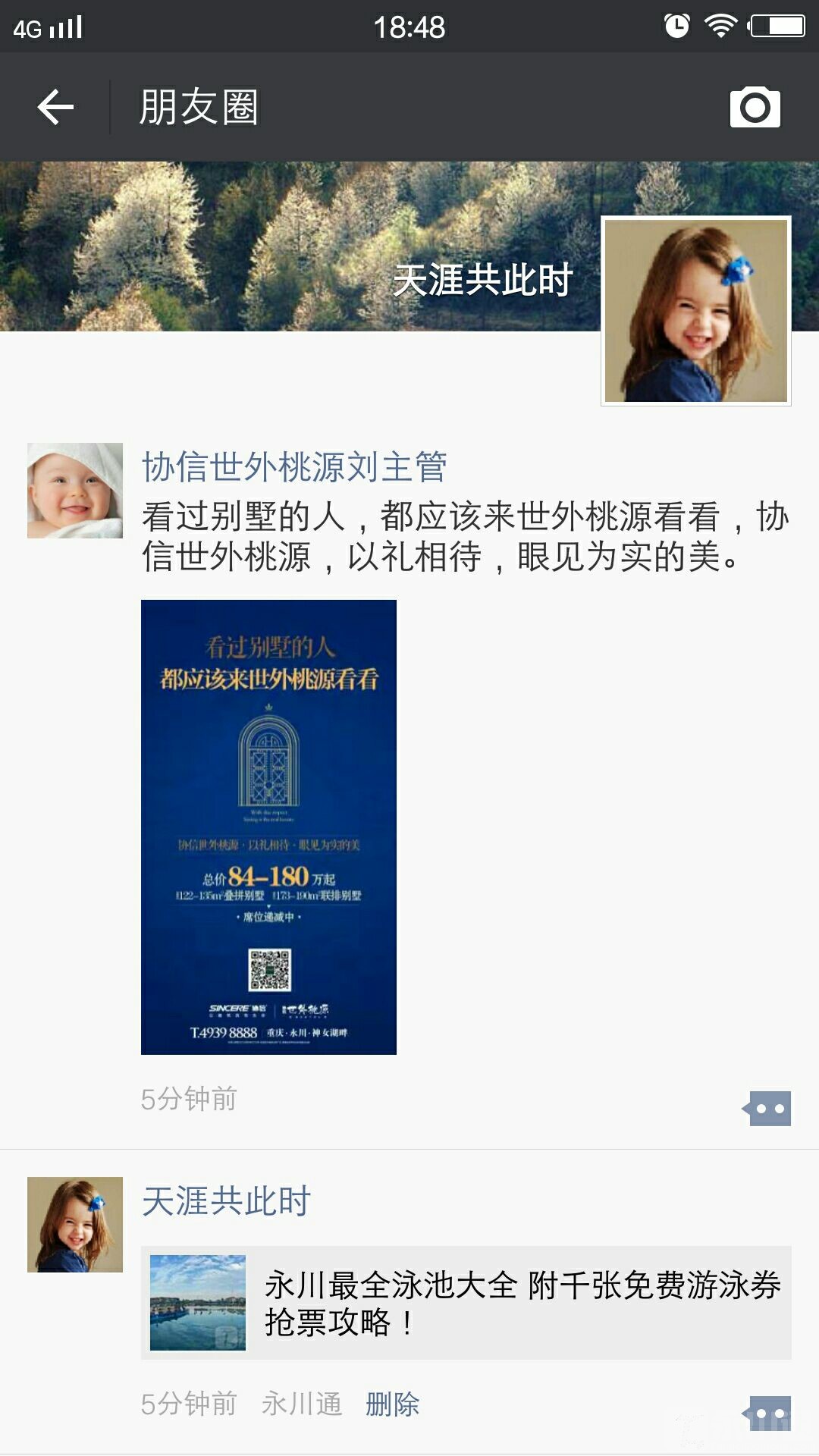The height and width of the screenshot is (1456, 819).
Task: Open the camera to post a moment
Action: click(755, 107)
